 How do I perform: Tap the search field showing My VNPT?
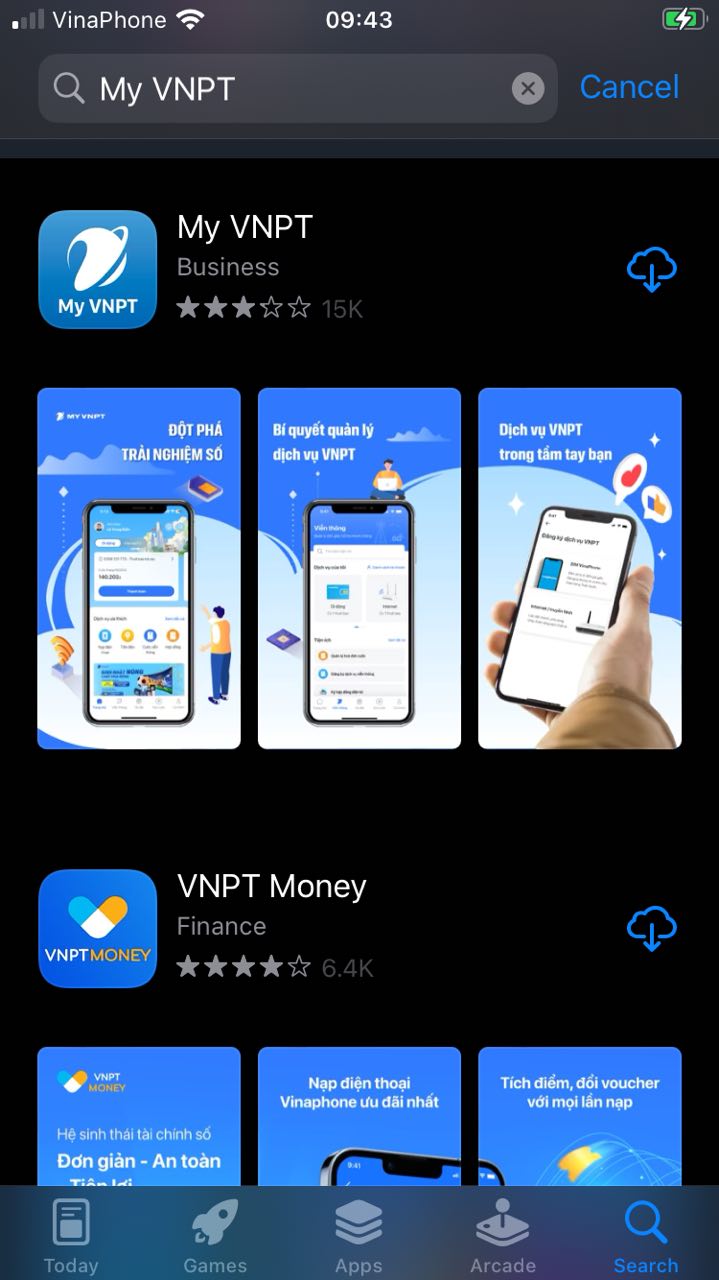[x=290, y=89]
